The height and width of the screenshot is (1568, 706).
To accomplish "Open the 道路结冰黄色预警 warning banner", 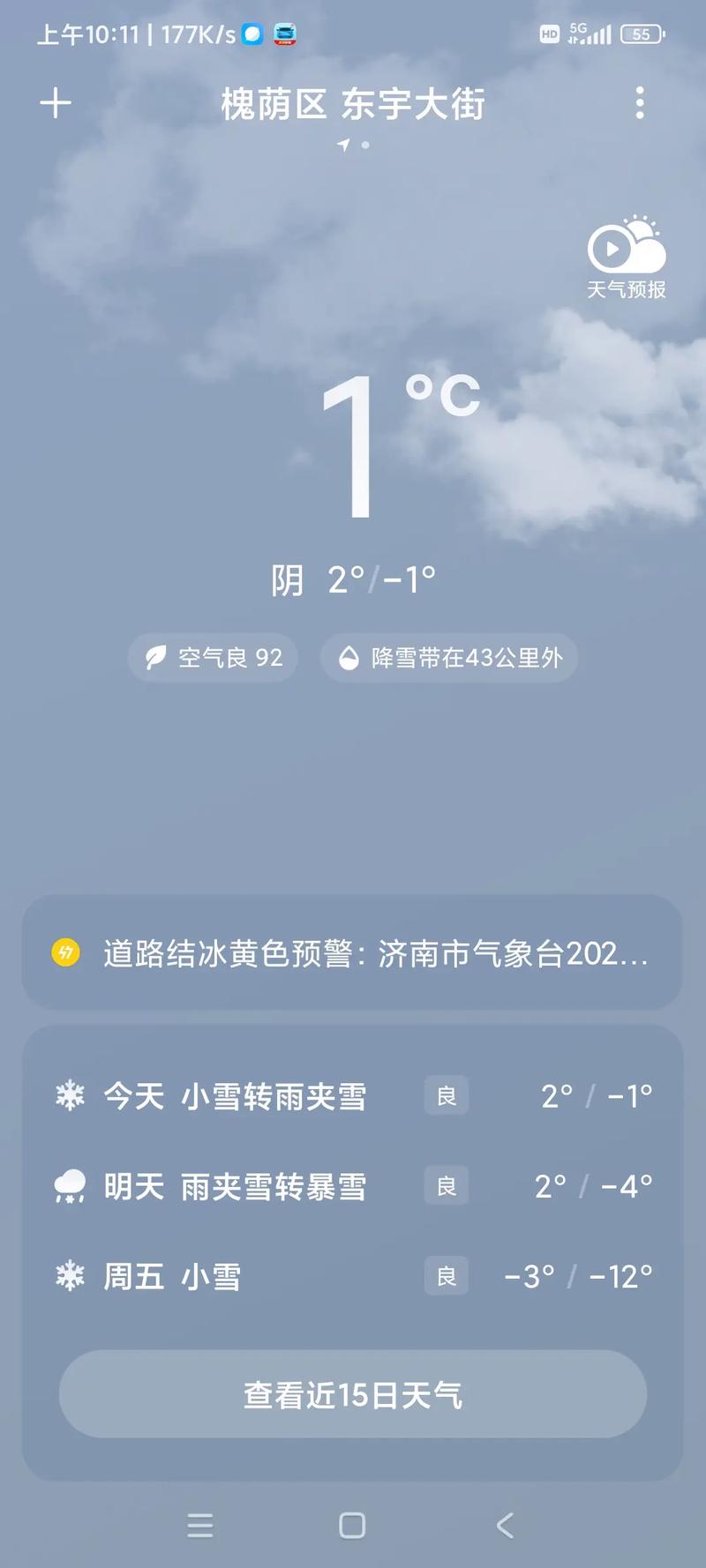I will pos(353,953).
